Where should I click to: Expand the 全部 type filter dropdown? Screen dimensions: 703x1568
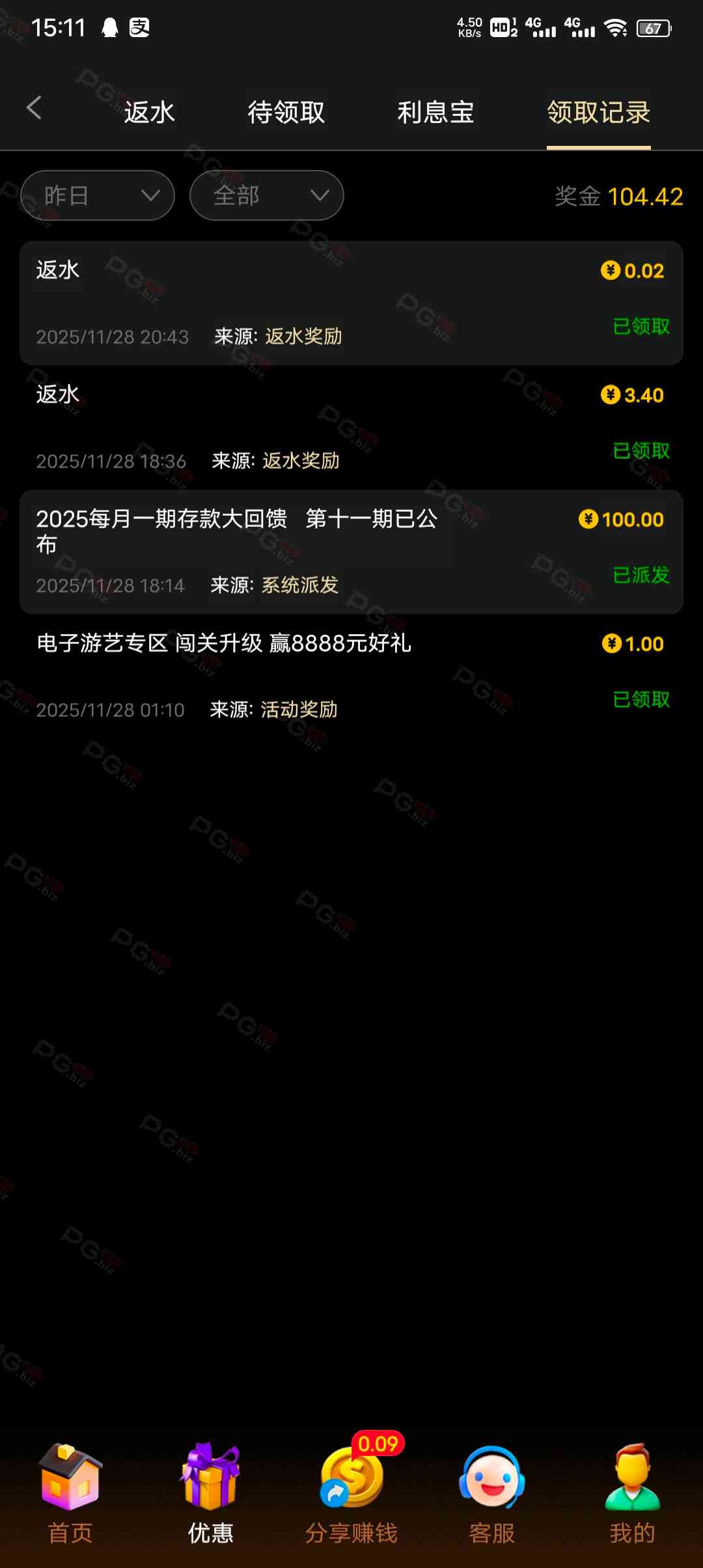click(267, 195)
